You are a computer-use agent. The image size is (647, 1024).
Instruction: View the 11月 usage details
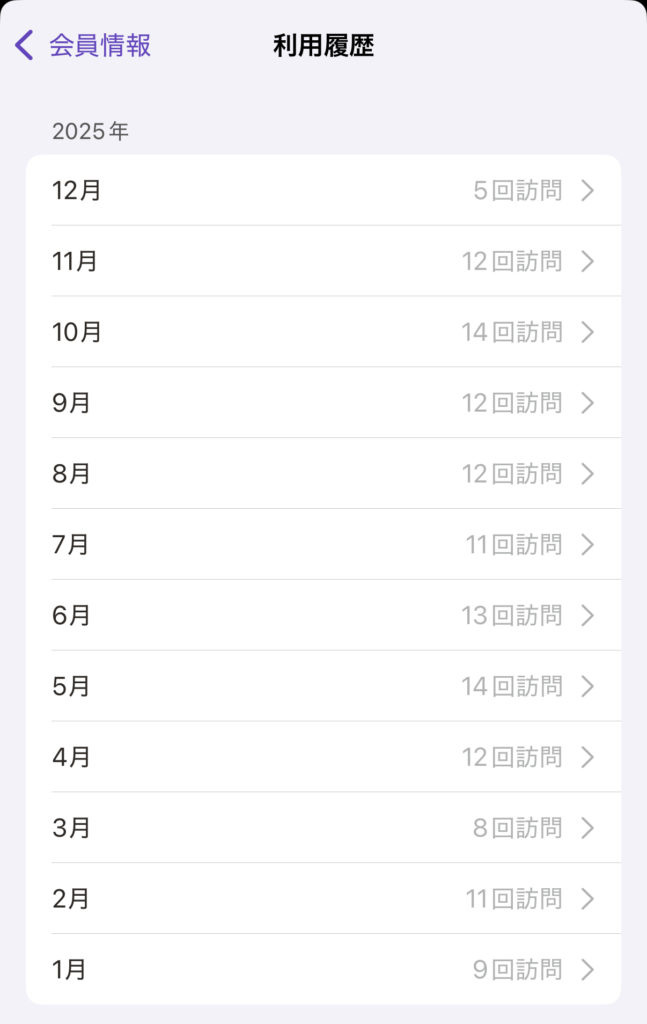click(323, 261)
